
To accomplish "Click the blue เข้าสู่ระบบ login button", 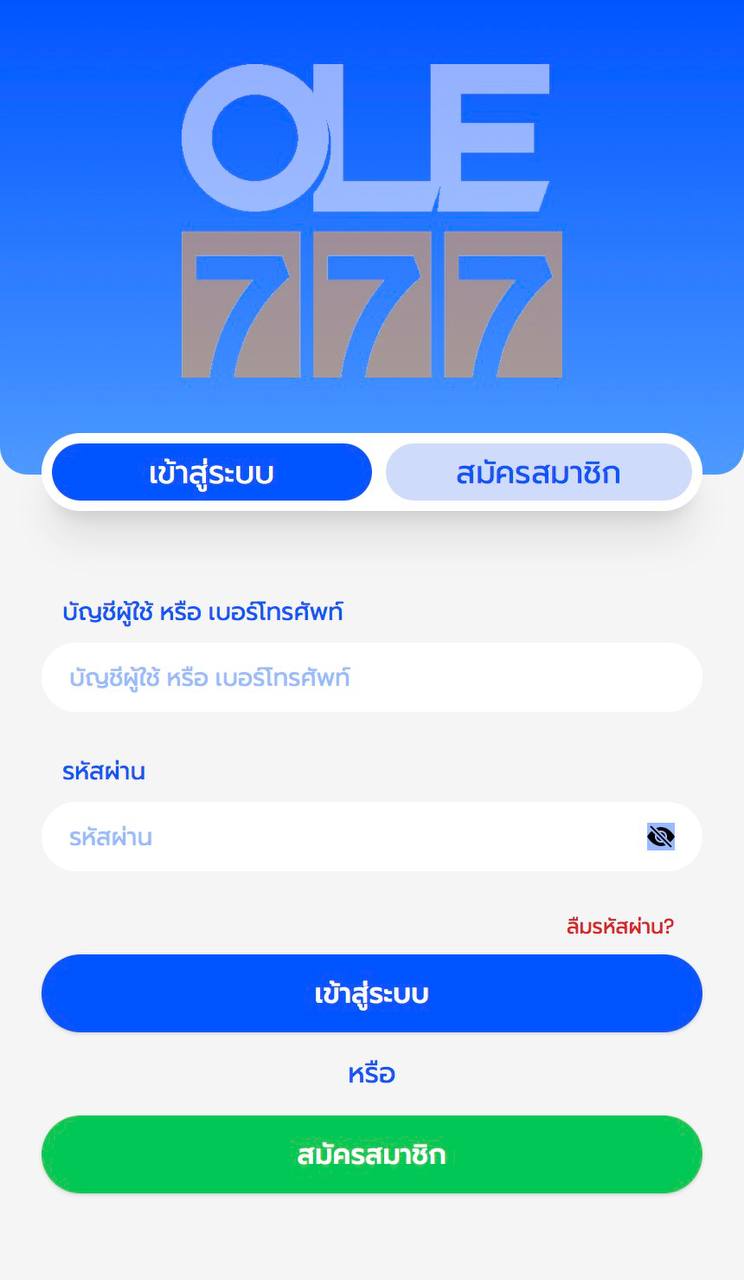I will (372, 993).
